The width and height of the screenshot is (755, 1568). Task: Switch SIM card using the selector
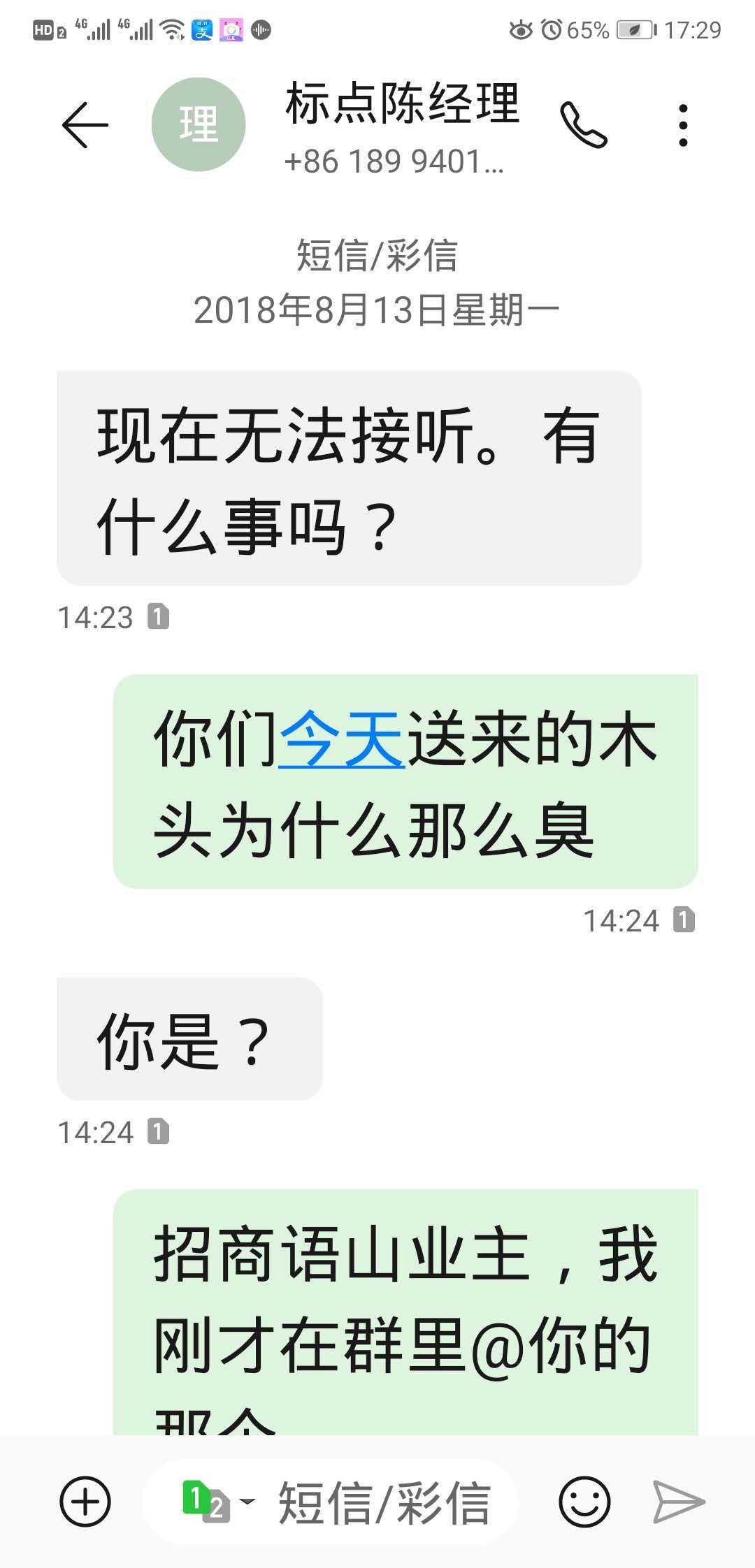217,1501
